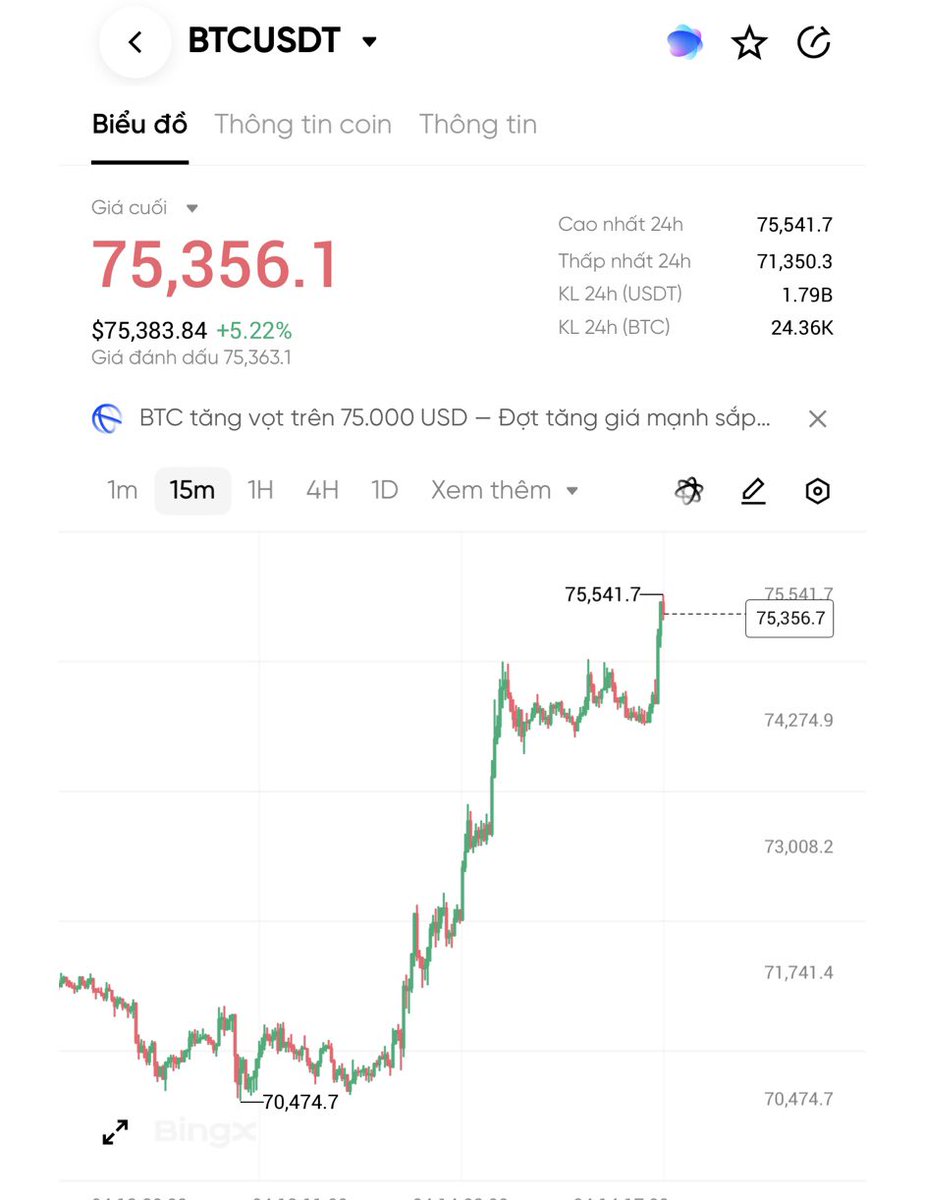The height and width of the screenshot is (1200, 925).
Task: Open the drawing tools pencil icon
Action: [753, 491]
